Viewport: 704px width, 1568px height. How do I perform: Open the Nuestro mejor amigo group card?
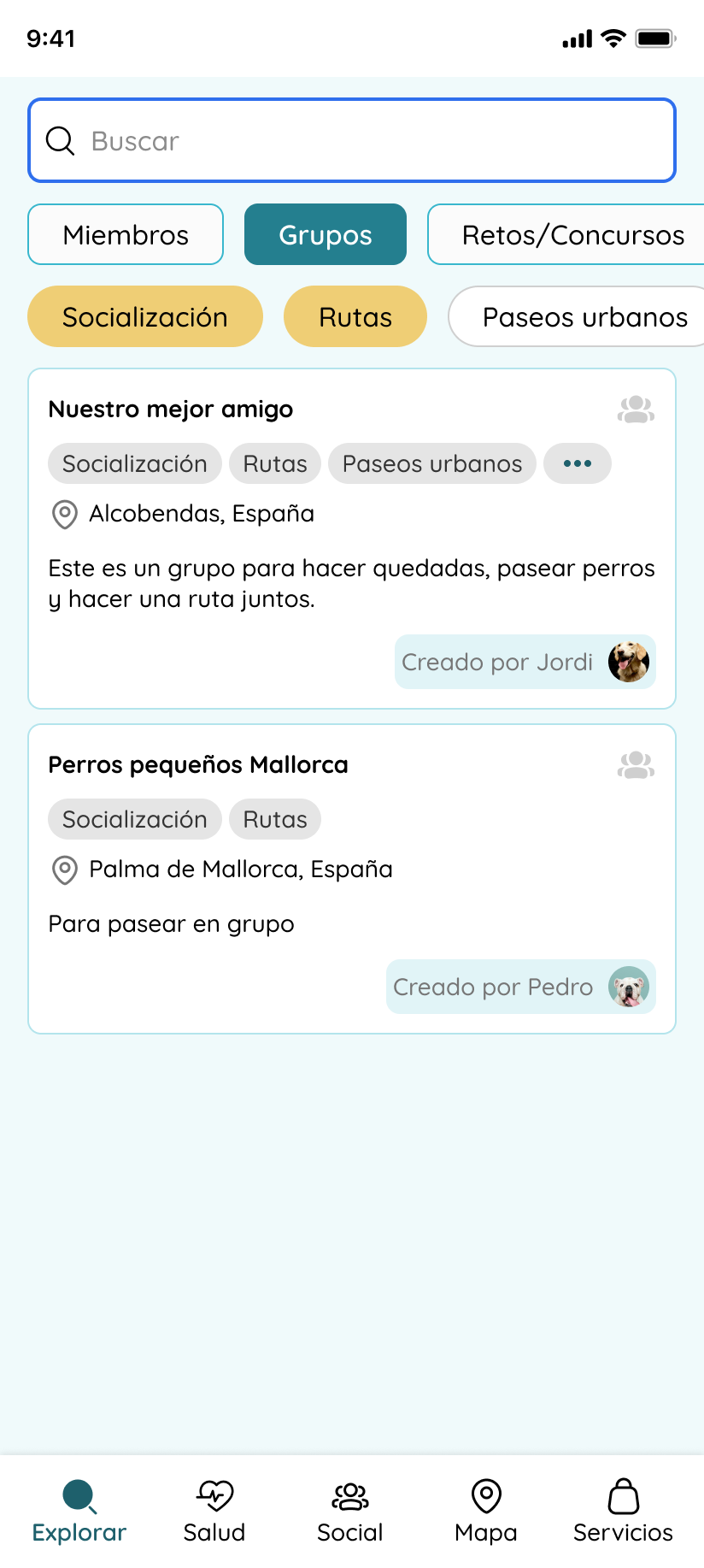coord(352,539)
